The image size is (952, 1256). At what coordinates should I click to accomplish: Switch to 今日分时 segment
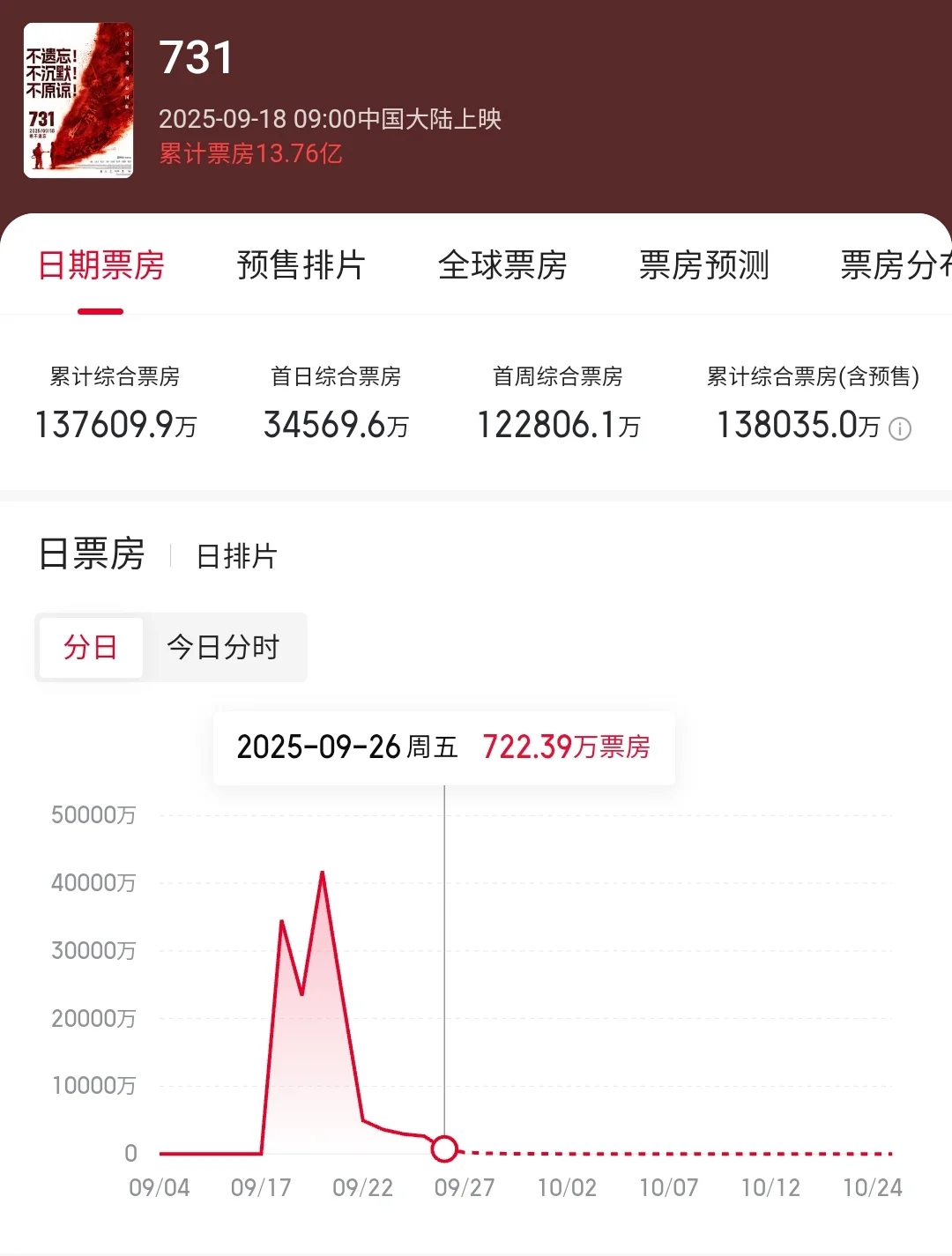[223, 648]
